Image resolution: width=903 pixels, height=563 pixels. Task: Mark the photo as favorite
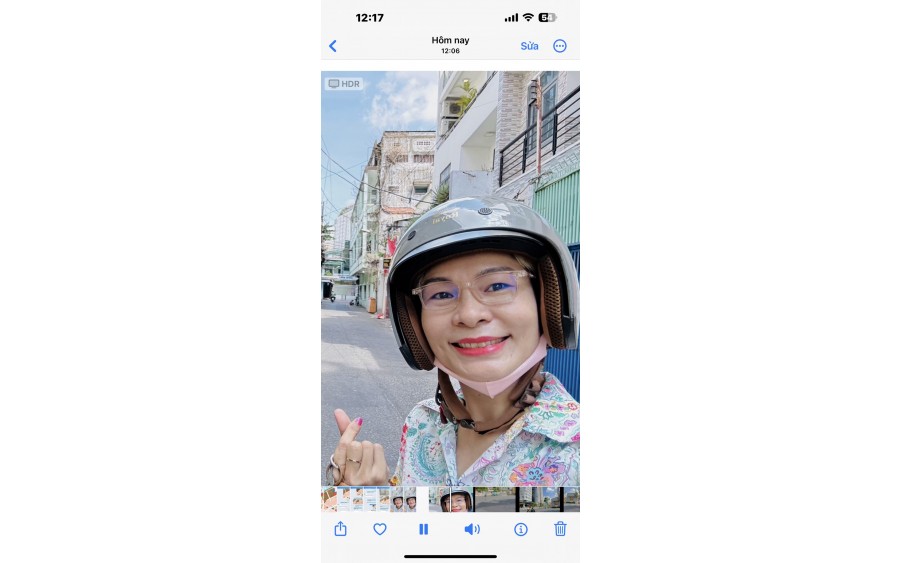tap(380, 529)
